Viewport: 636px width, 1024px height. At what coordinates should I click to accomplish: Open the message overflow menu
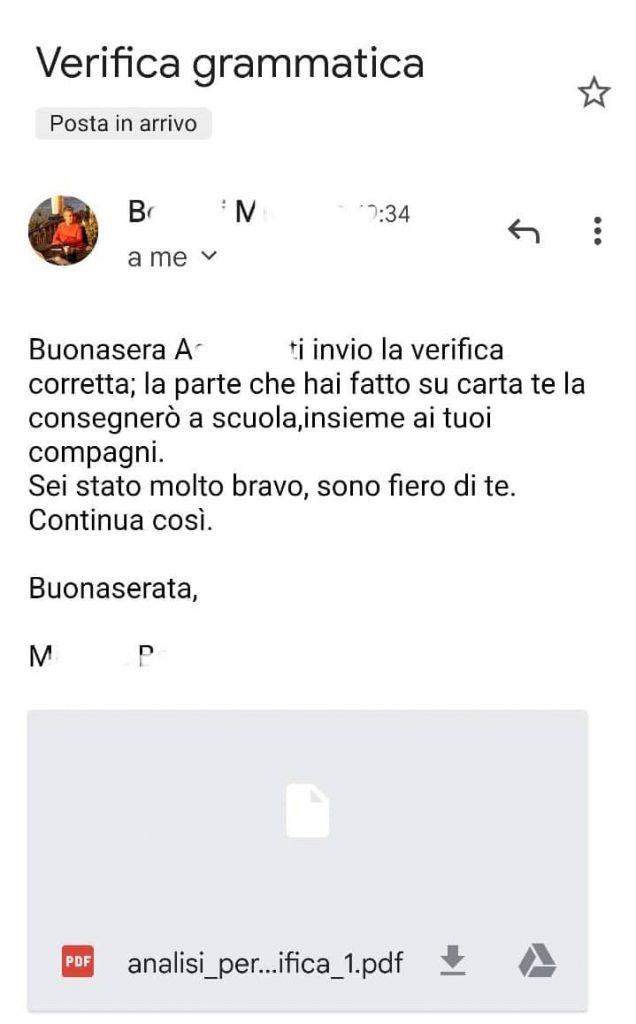point(597,231)
